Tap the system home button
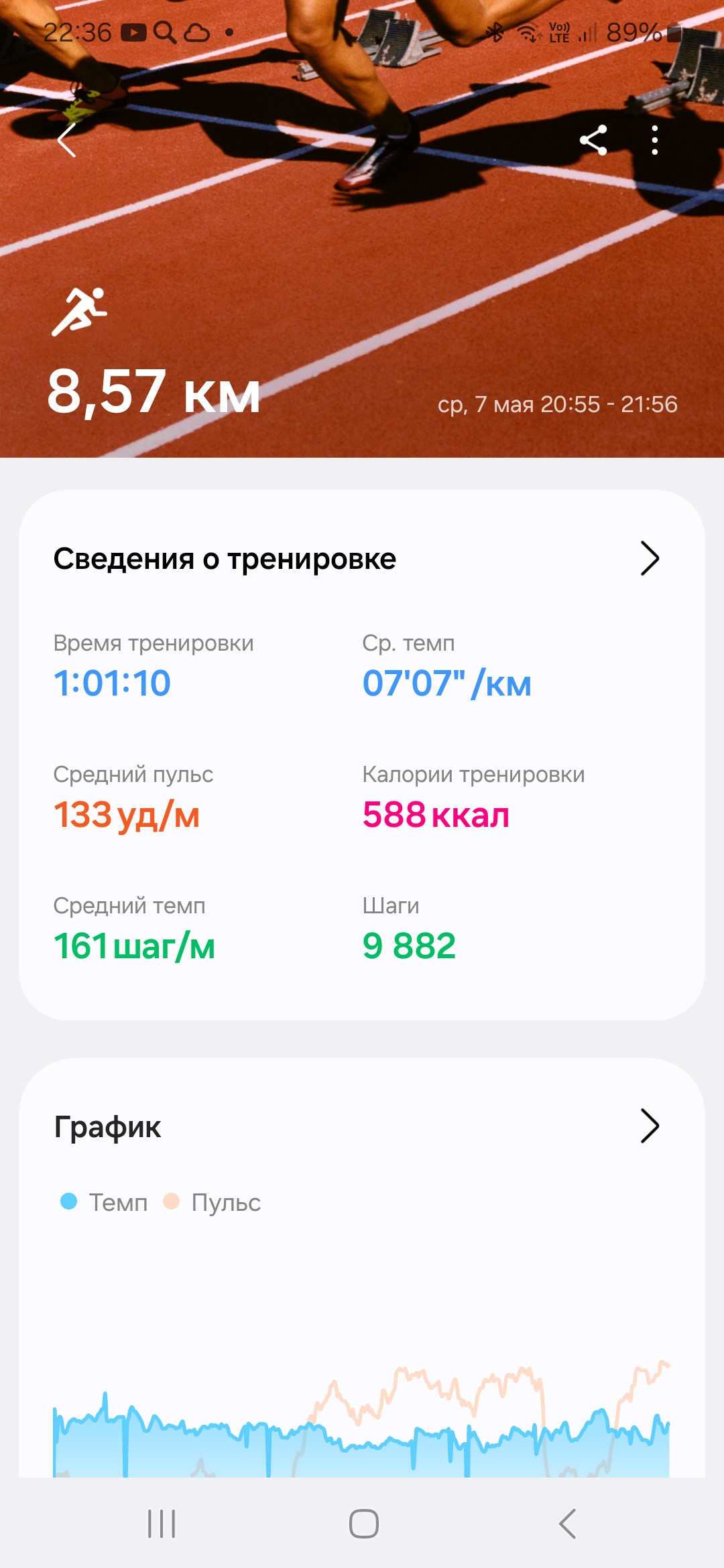 (x=363, y=1524)
